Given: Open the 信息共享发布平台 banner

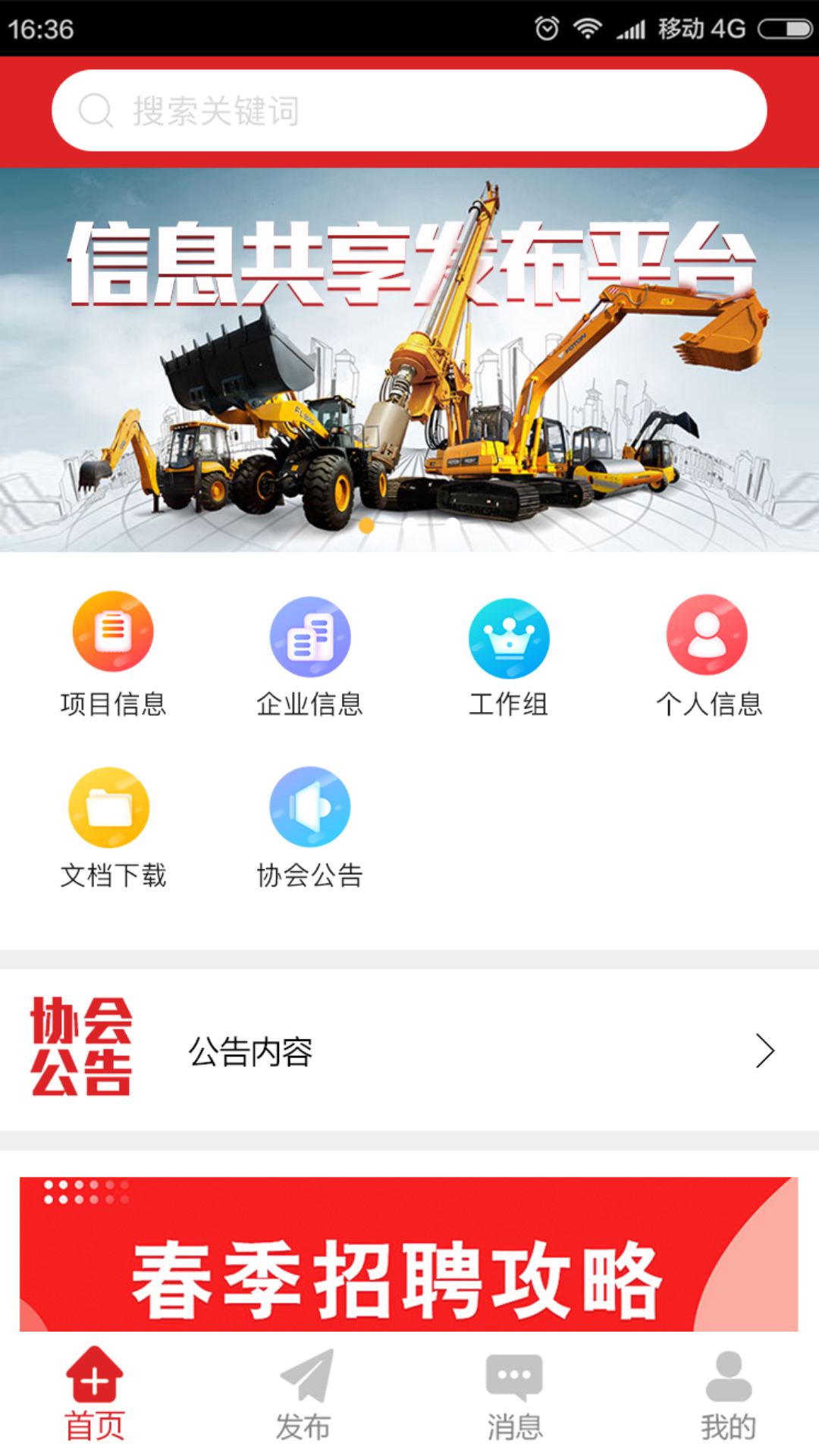Looking at the screenshot, I should [409, 360].
